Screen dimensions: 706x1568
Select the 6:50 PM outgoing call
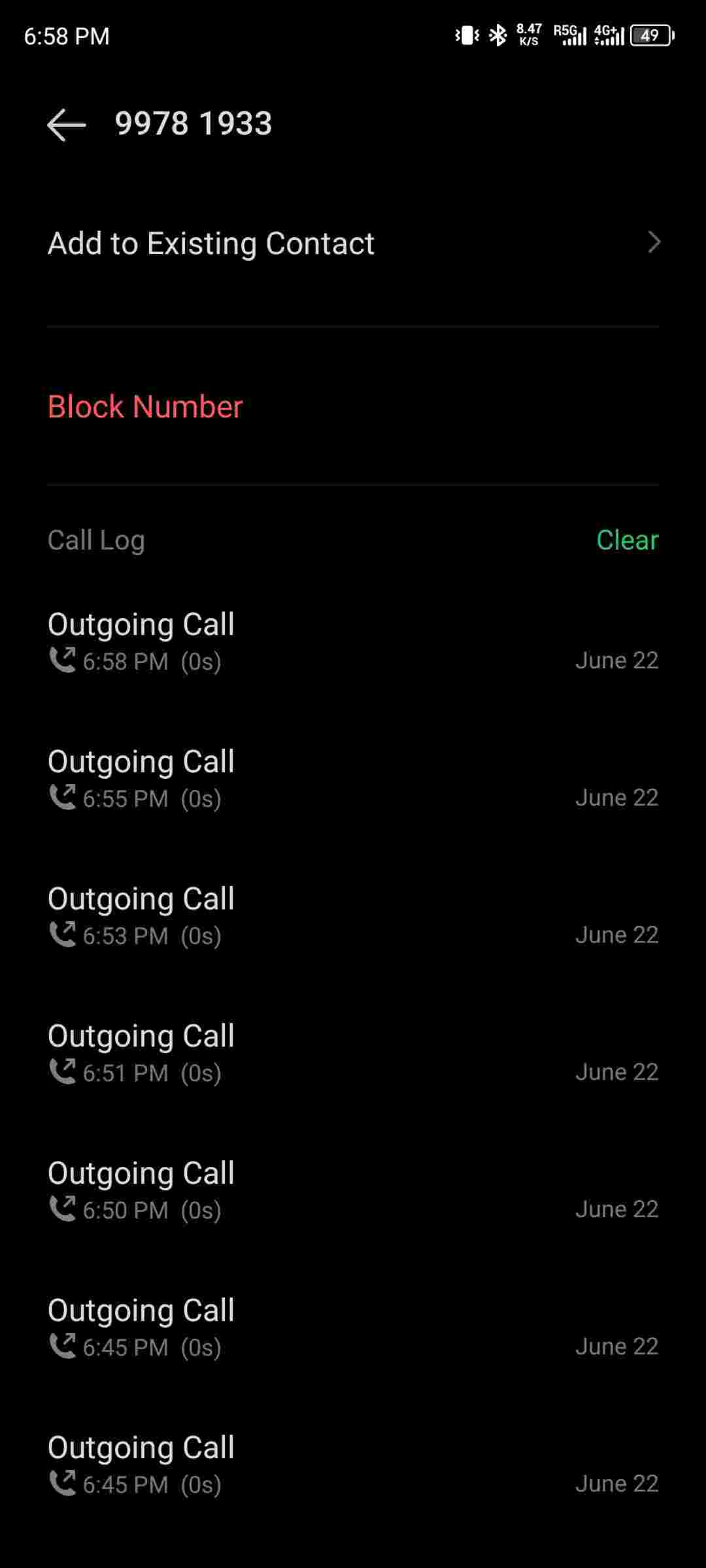[353, 1190]
